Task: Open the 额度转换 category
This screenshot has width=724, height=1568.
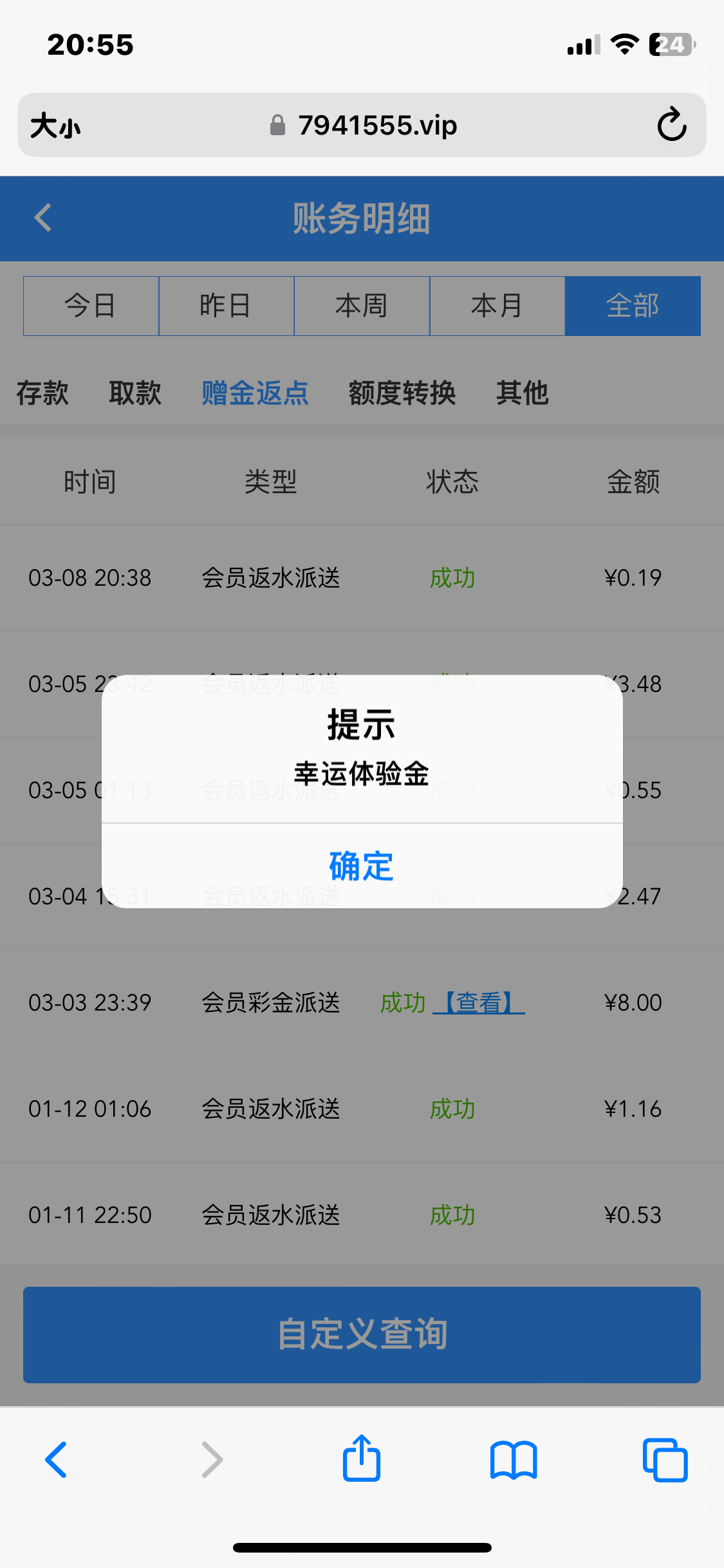Action: click(402, 393)
